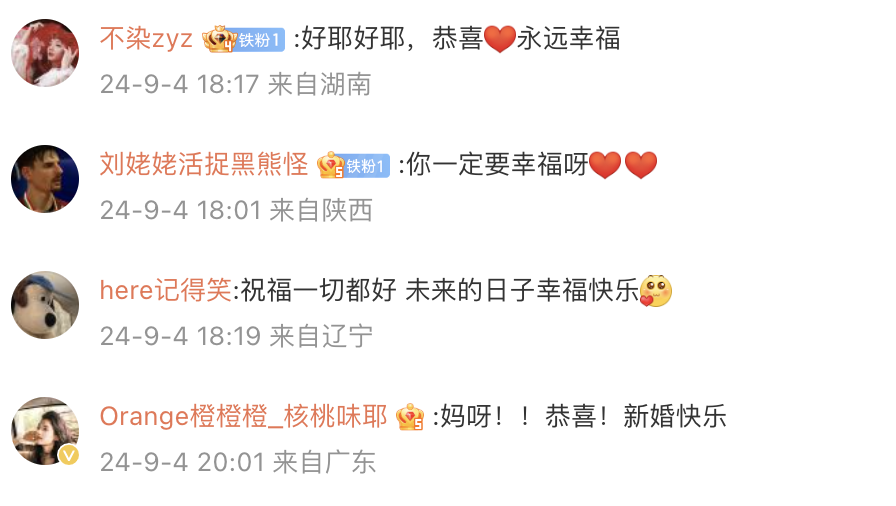The height and width of the screenshot is (506, 896).
Task: Tap 刘姥姥活捉黑熊怪's avatar
Action: tap(45, 179)
